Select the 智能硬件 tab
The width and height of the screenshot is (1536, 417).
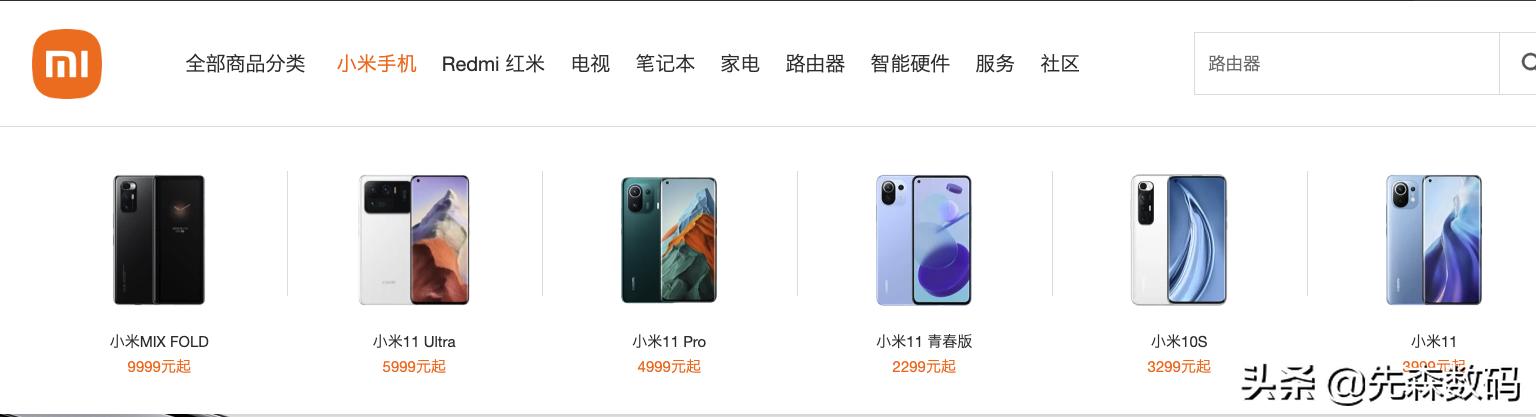point(910,64)
